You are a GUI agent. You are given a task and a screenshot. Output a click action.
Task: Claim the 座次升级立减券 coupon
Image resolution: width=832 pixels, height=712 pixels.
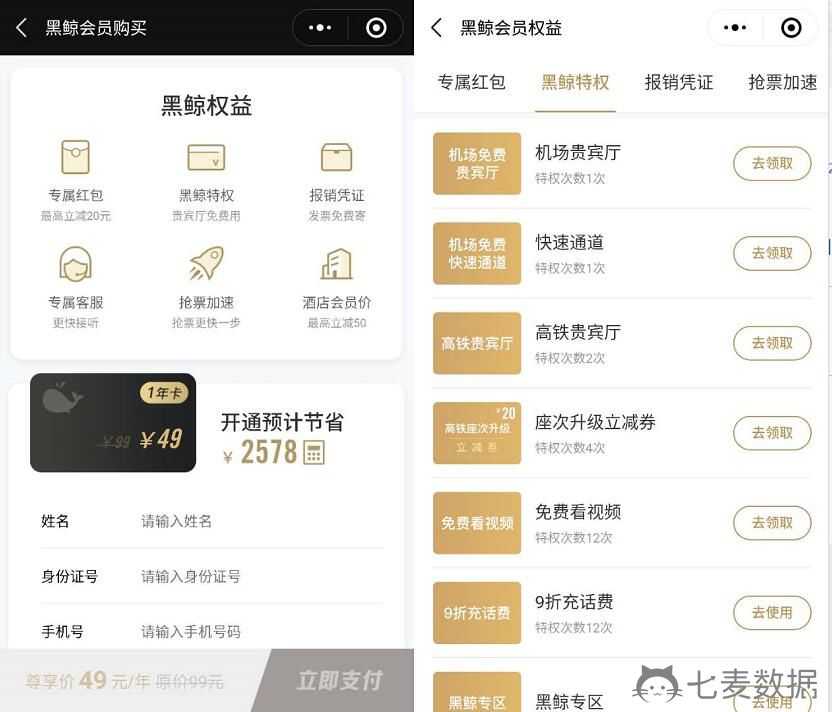coord(771,433)
